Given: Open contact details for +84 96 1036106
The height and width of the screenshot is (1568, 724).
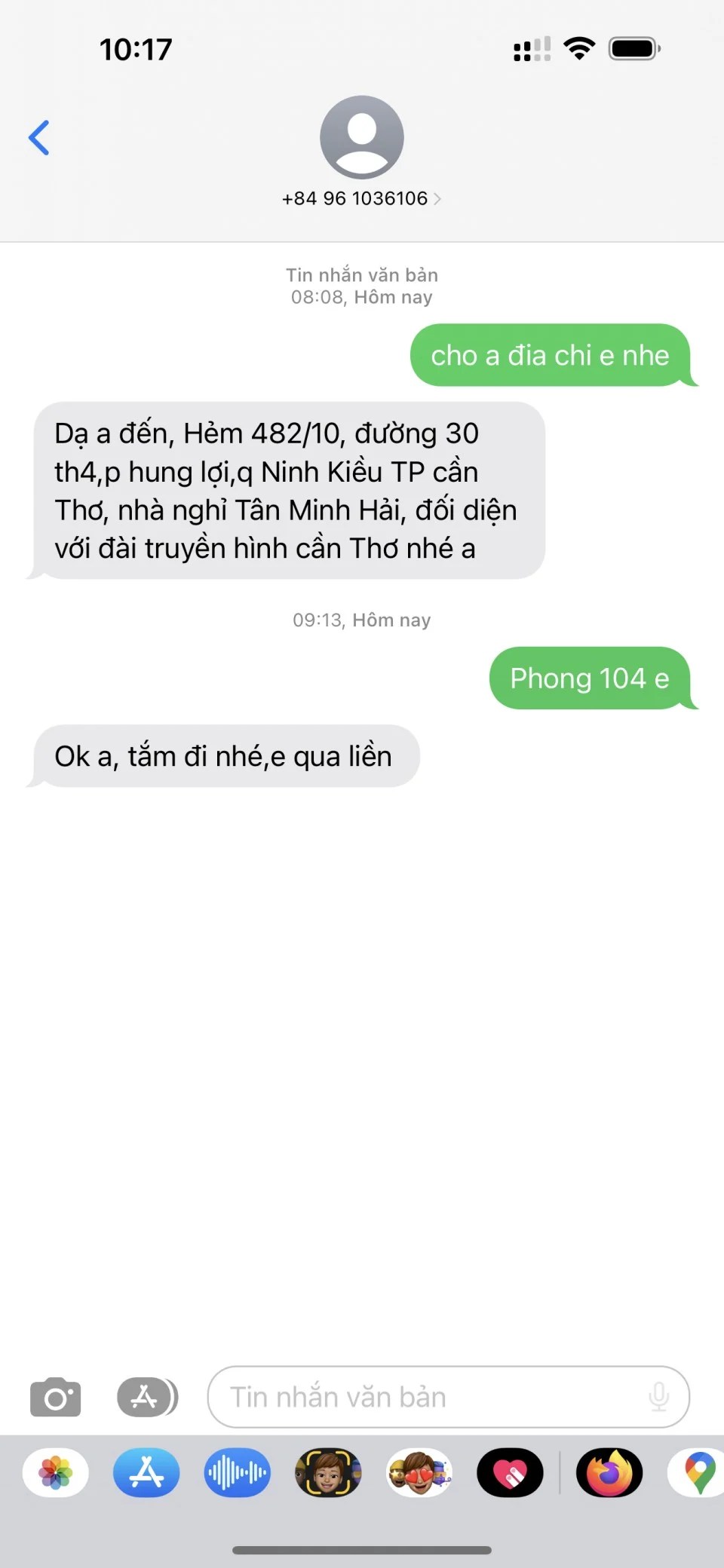Looking at the screenshot, I should coord(361,198).
